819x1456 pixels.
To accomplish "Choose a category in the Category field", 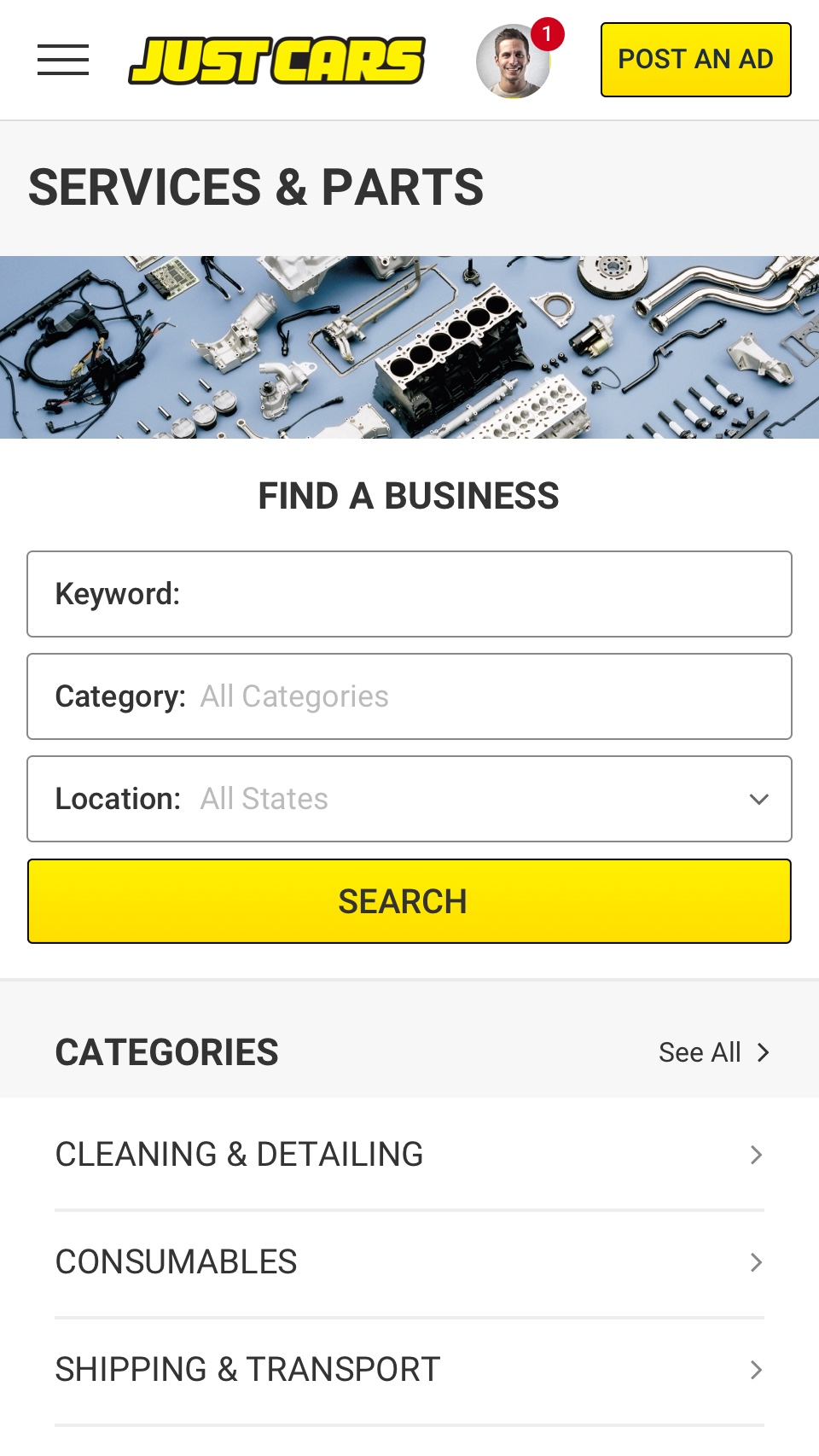I will (409, 696).
